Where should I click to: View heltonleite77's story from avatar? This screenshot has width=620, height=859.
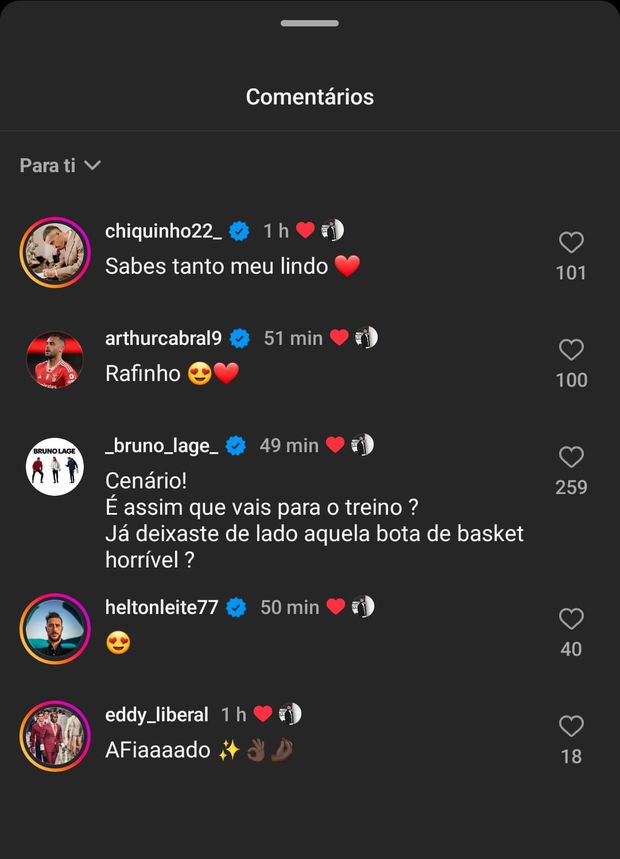[55, 628]
